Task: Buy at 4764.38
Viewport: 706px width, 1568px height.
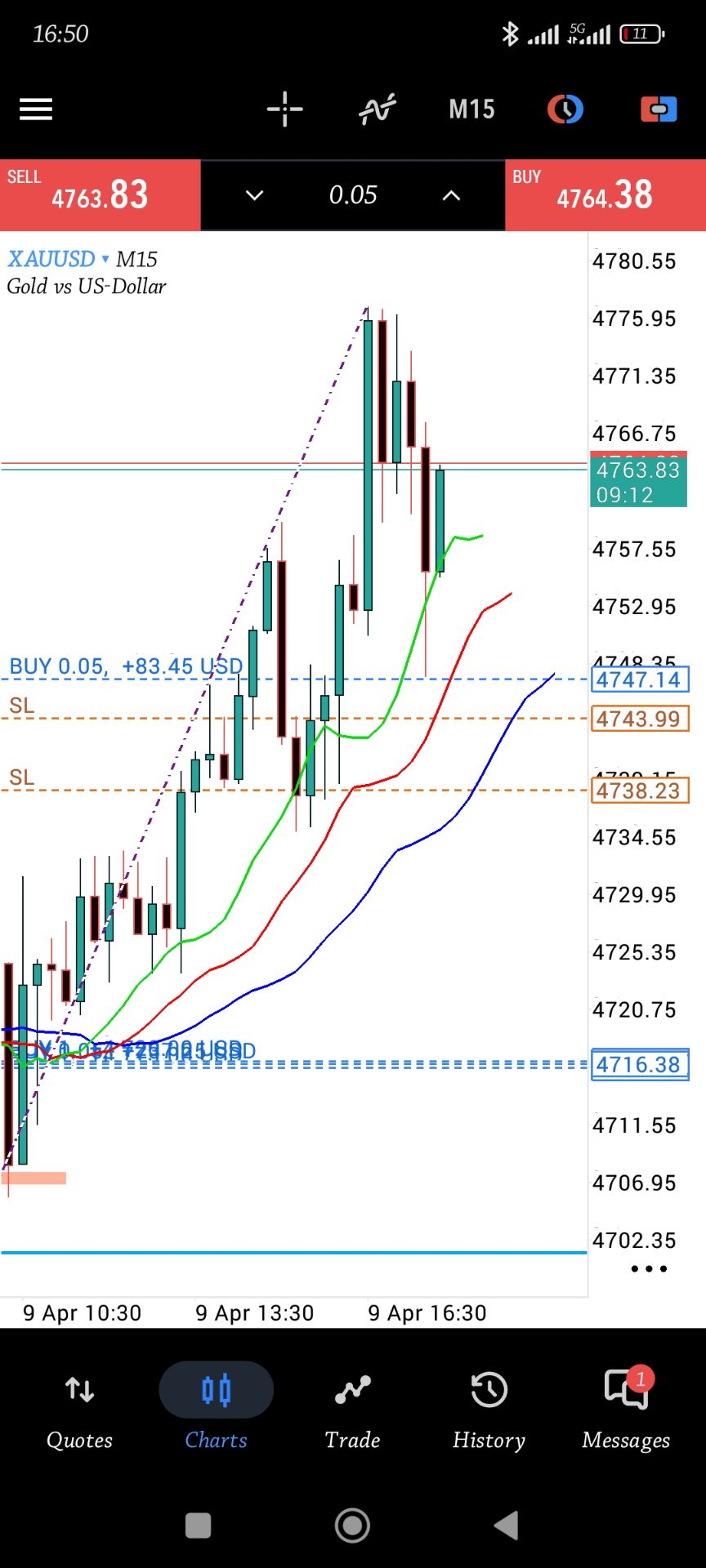Action: pos(605,195)
